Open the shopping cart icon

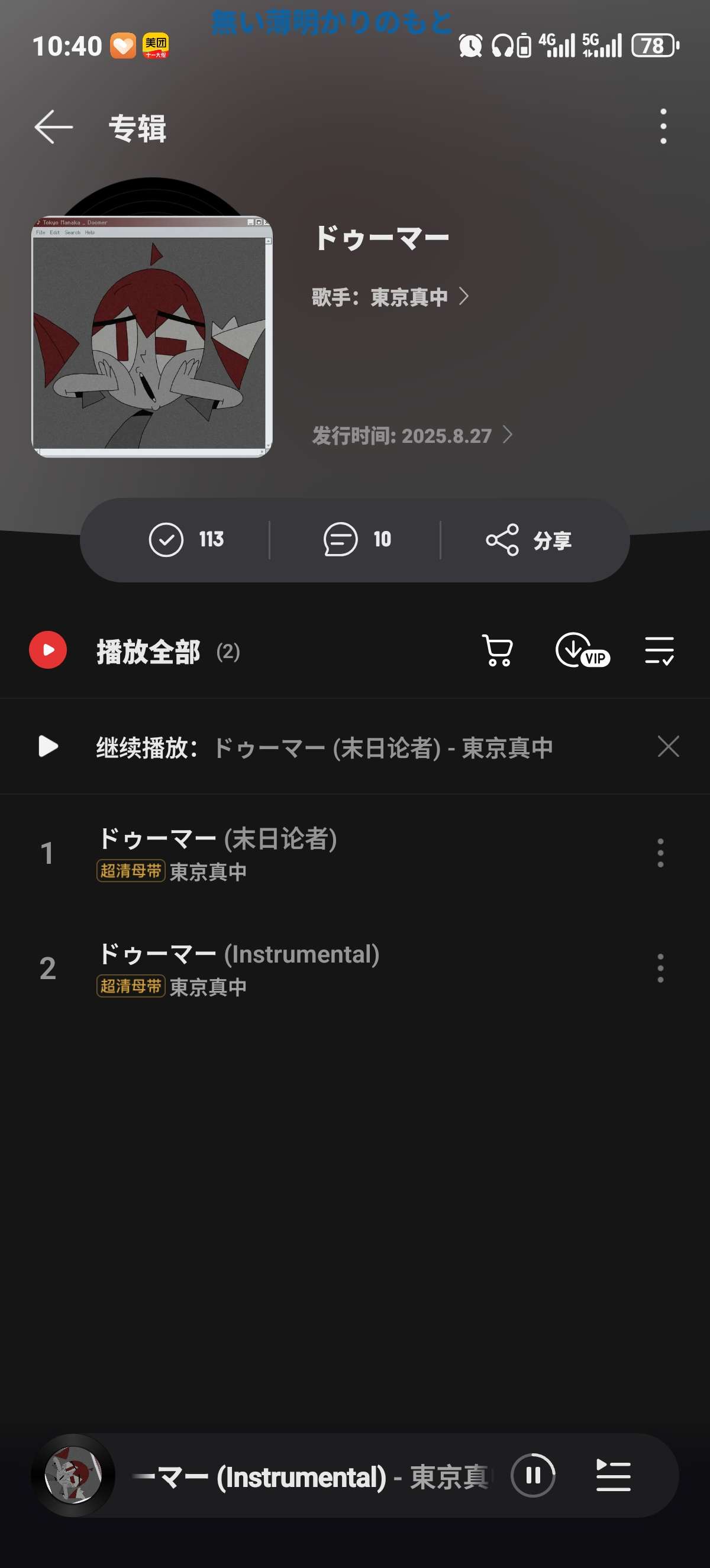[x=497, y=651]
